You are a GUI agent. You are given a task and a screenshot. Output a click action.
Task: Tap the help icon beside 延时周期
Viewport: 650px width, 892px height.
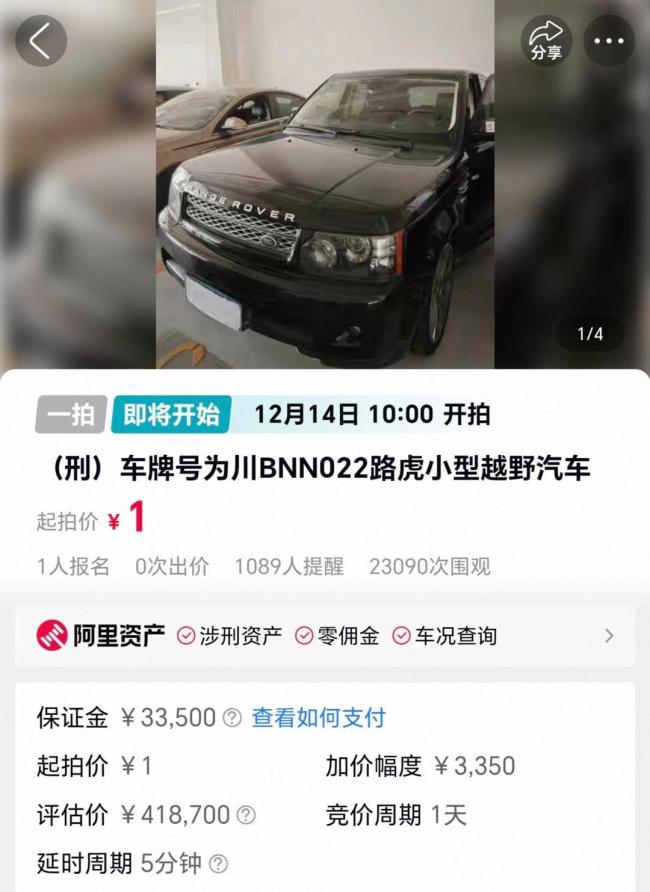(218, 863)
